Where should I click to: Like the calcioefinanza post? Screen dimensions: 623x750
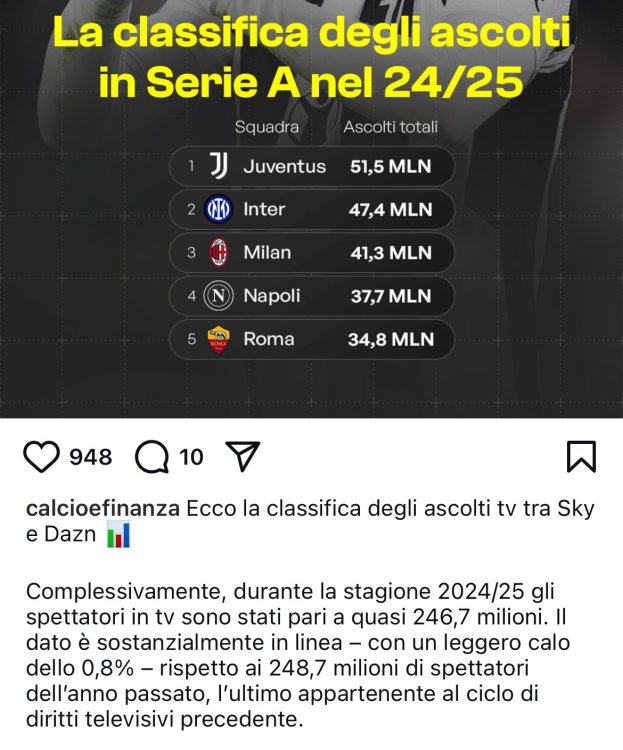pos(41,457)
